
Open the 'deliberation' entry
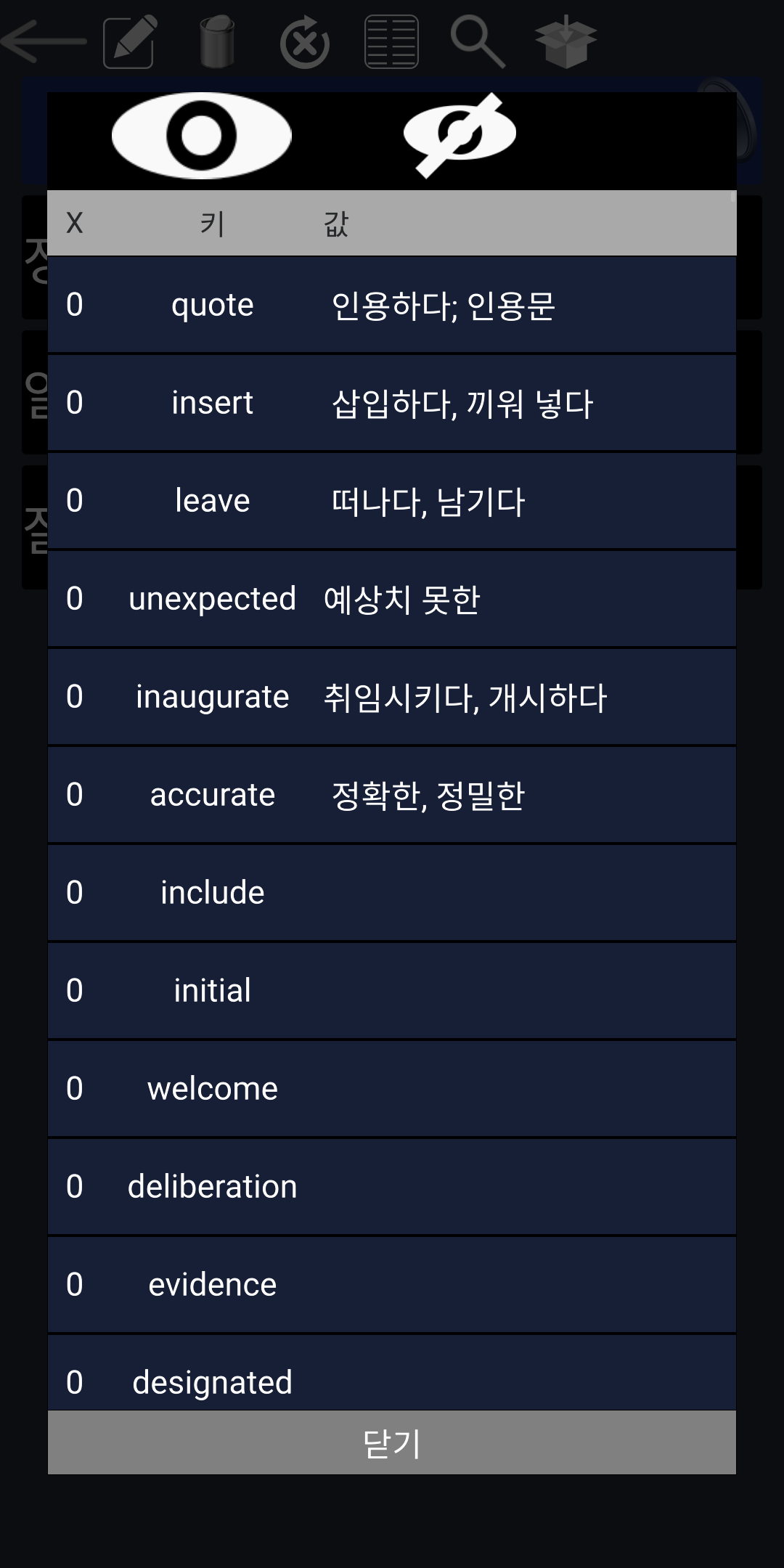coord(392,1187)
